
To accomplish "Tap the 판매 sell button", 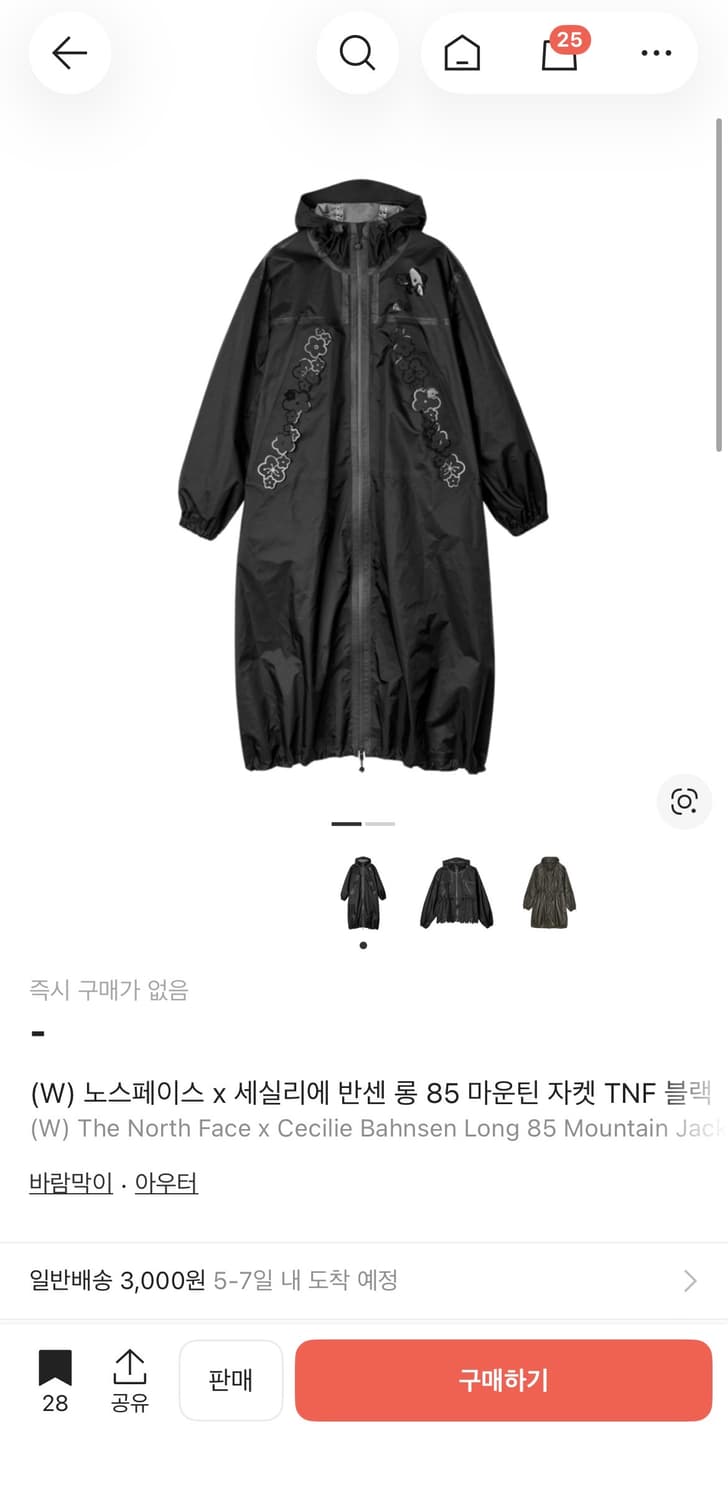I will coord(231,1380).
